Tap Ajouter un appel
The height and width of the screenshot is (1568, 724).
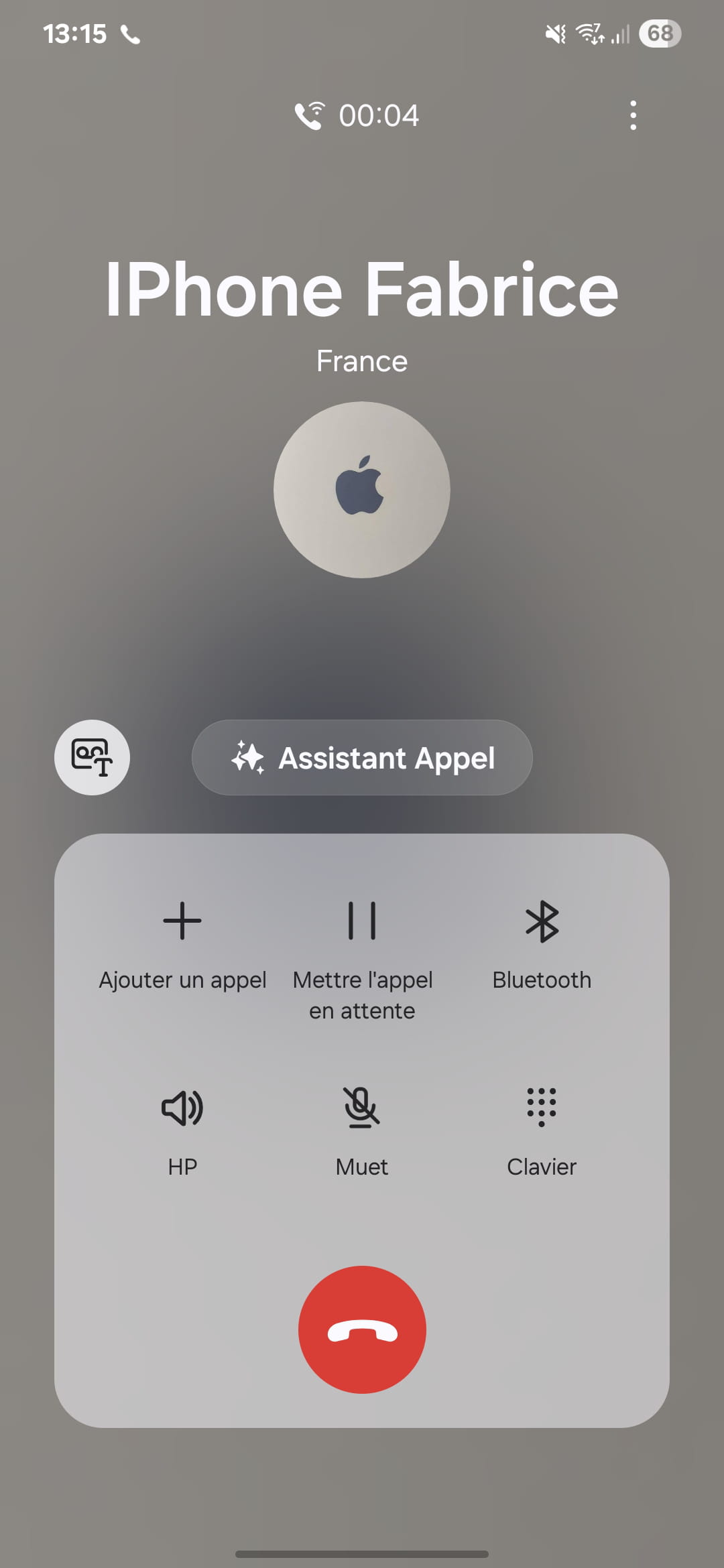182,946
